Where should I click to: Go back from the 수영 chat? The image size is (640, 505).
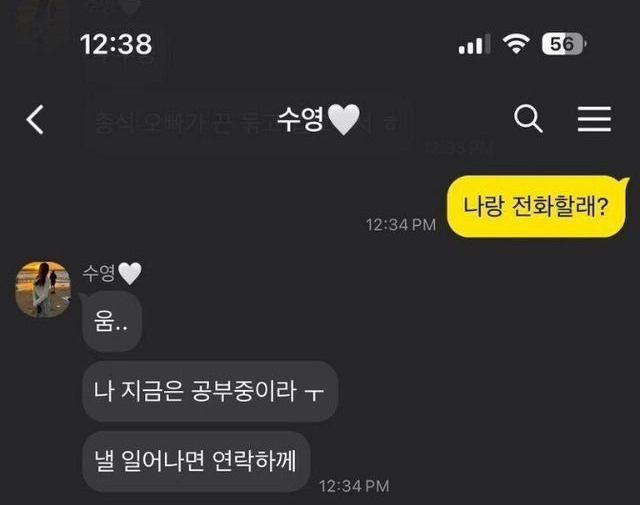pyautogui.click(x=35, y=120)
